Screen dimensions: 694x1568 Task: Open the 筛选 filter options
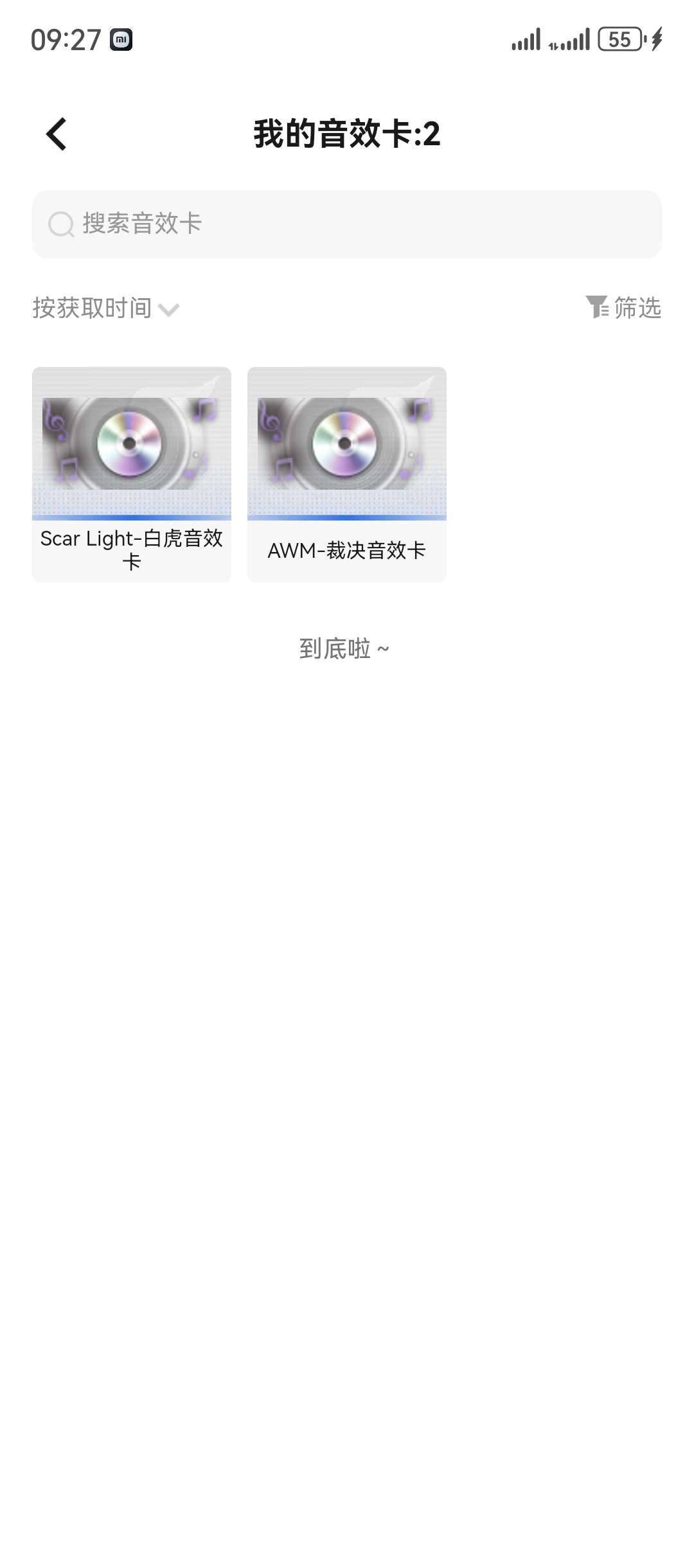point(623,308)
